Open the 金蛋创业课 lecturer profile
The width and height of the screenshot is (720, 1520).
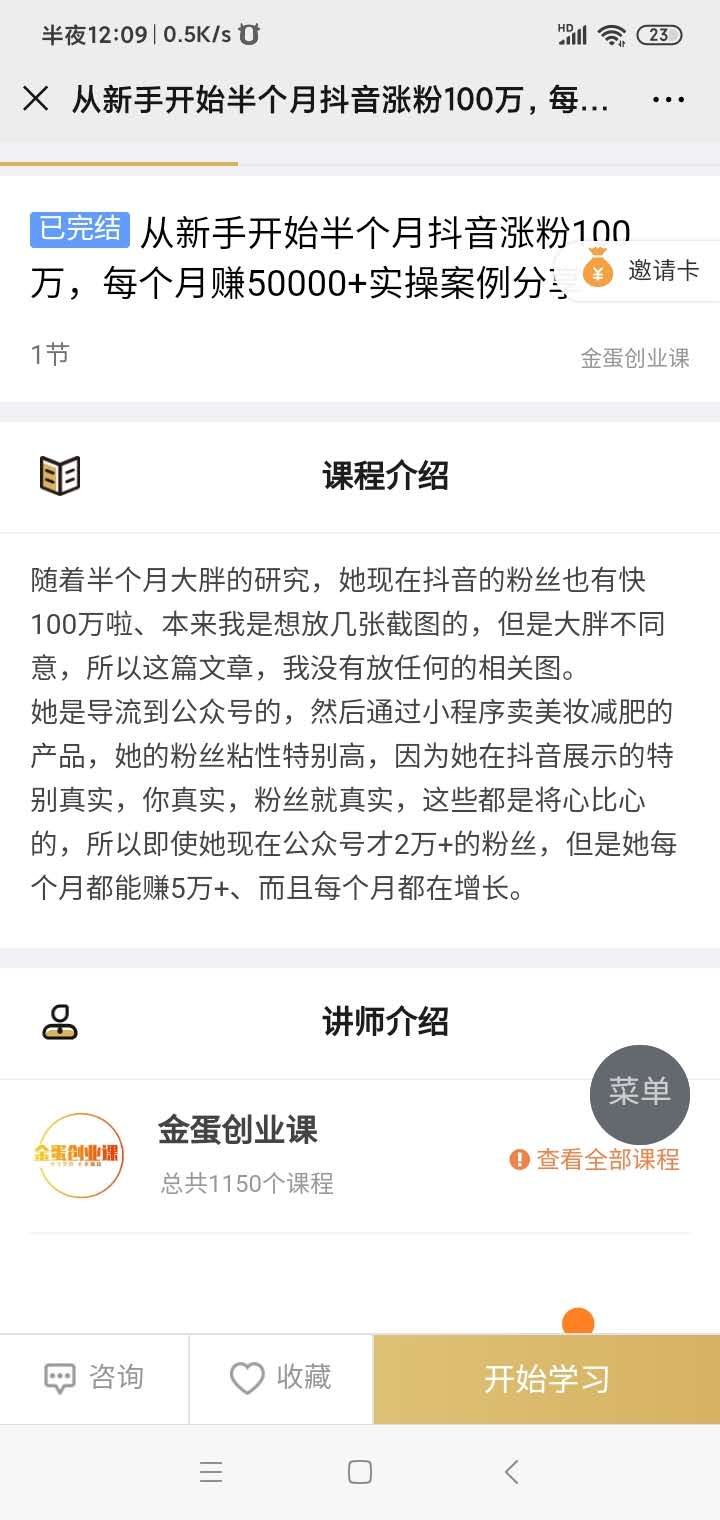click(x=238, y=1131)
